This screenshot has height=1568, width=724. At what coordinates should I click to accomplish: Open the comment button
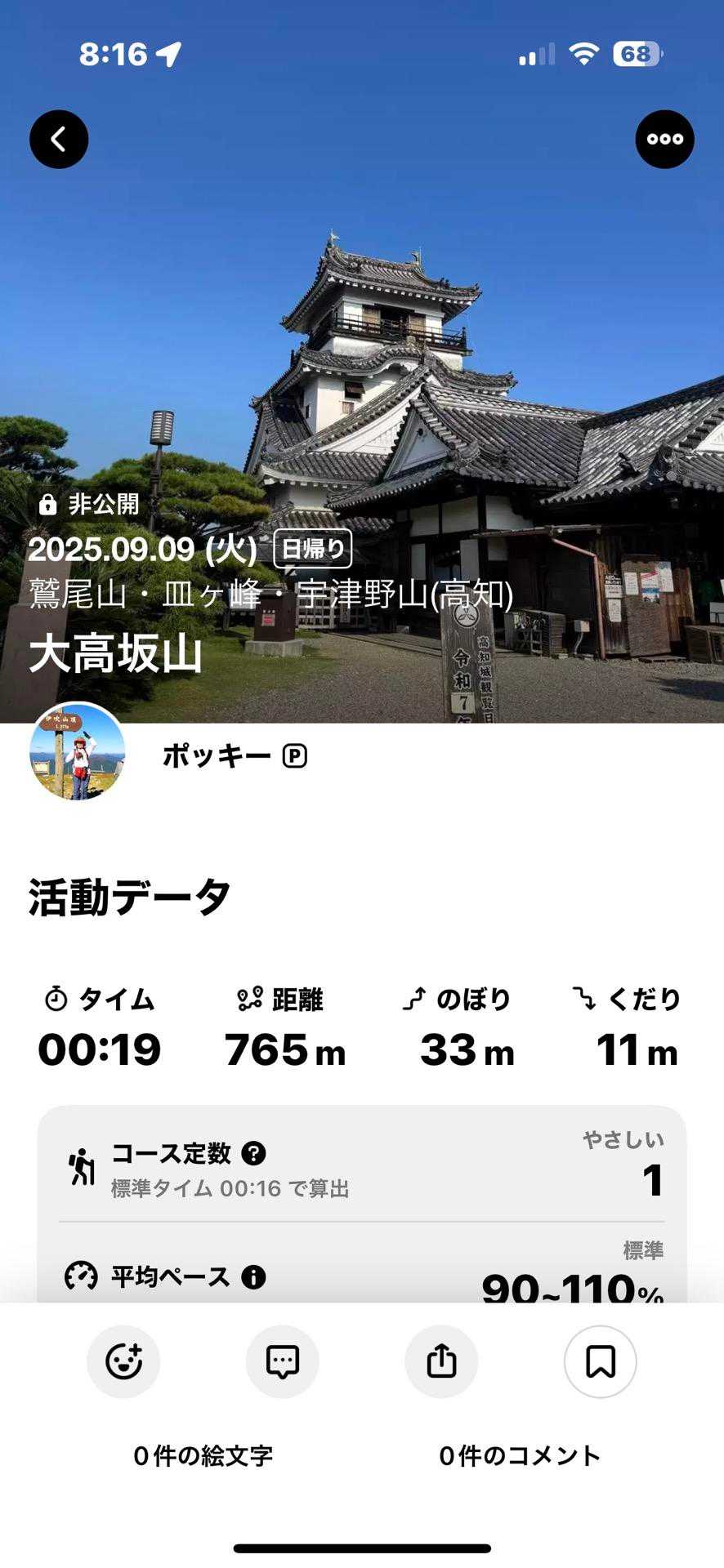click(283, 1361)
